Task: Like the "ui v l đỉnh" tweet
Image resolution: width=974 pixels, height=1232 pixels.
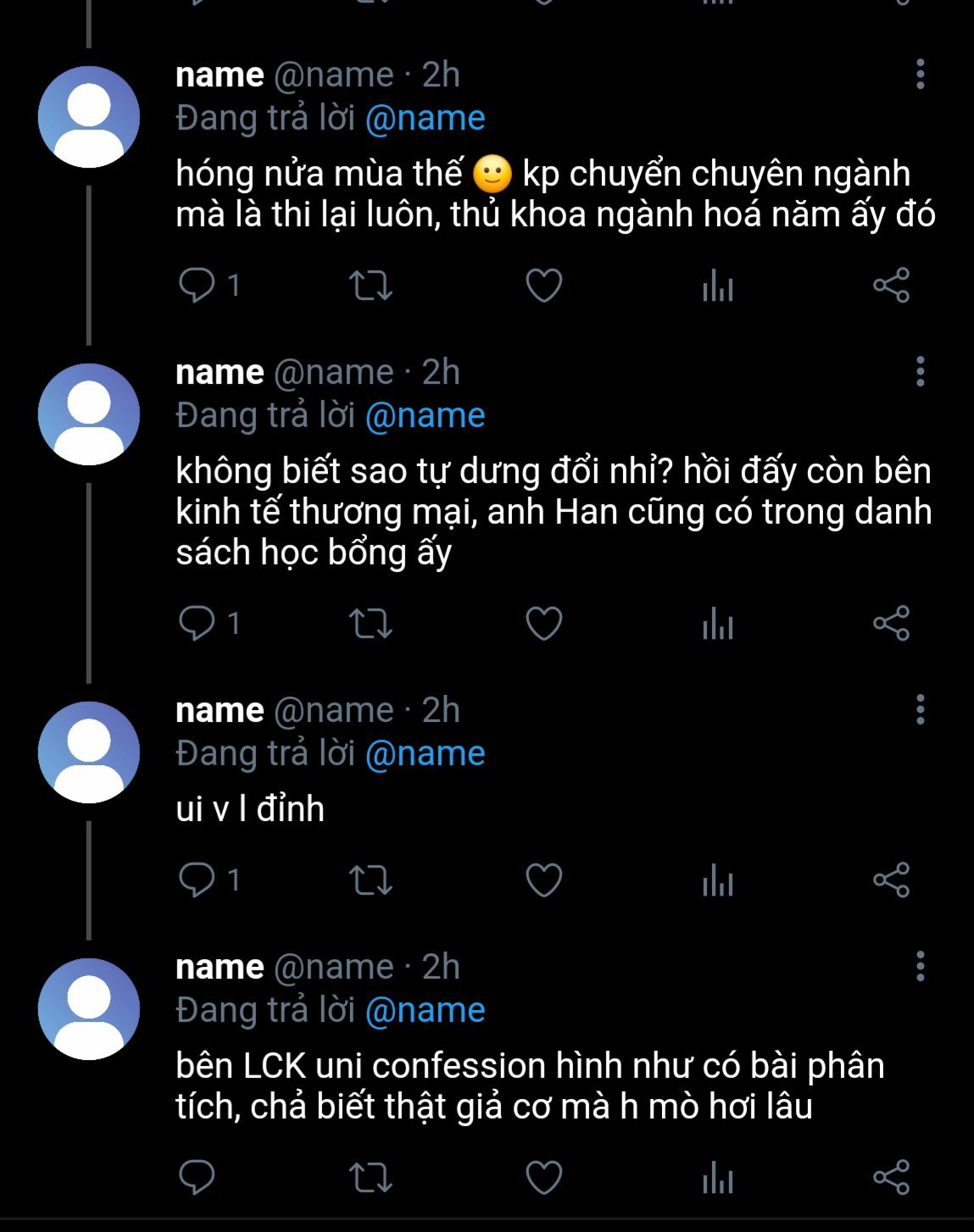Action: click(543, 880)
